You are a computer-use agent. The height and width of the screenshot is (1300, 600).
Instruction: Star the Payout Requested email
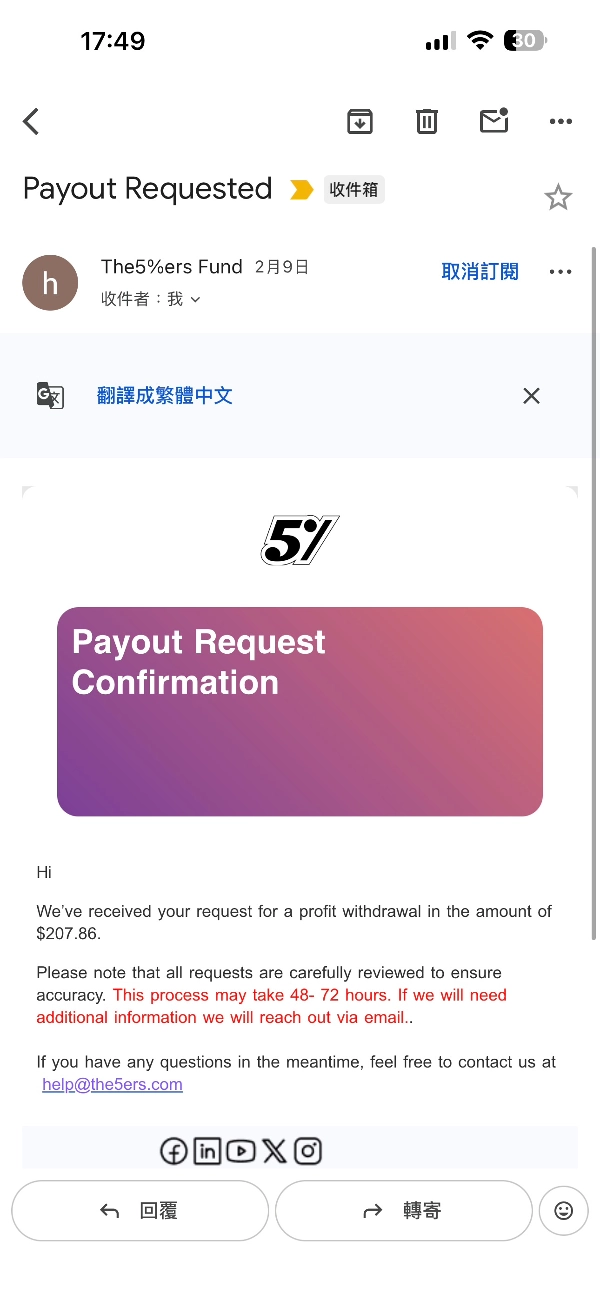558,197
